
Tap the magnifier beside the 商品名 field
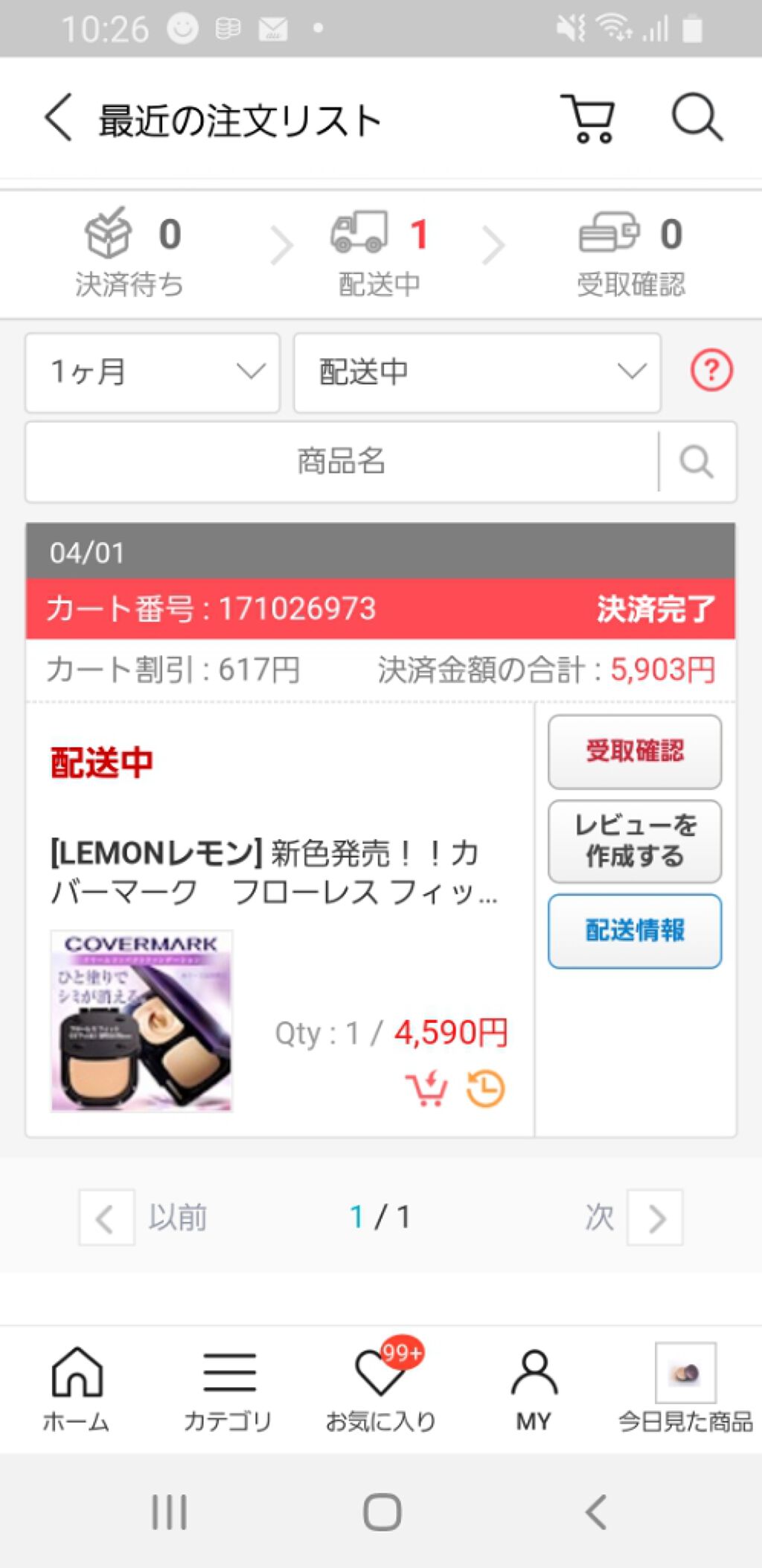coord(697,462)
